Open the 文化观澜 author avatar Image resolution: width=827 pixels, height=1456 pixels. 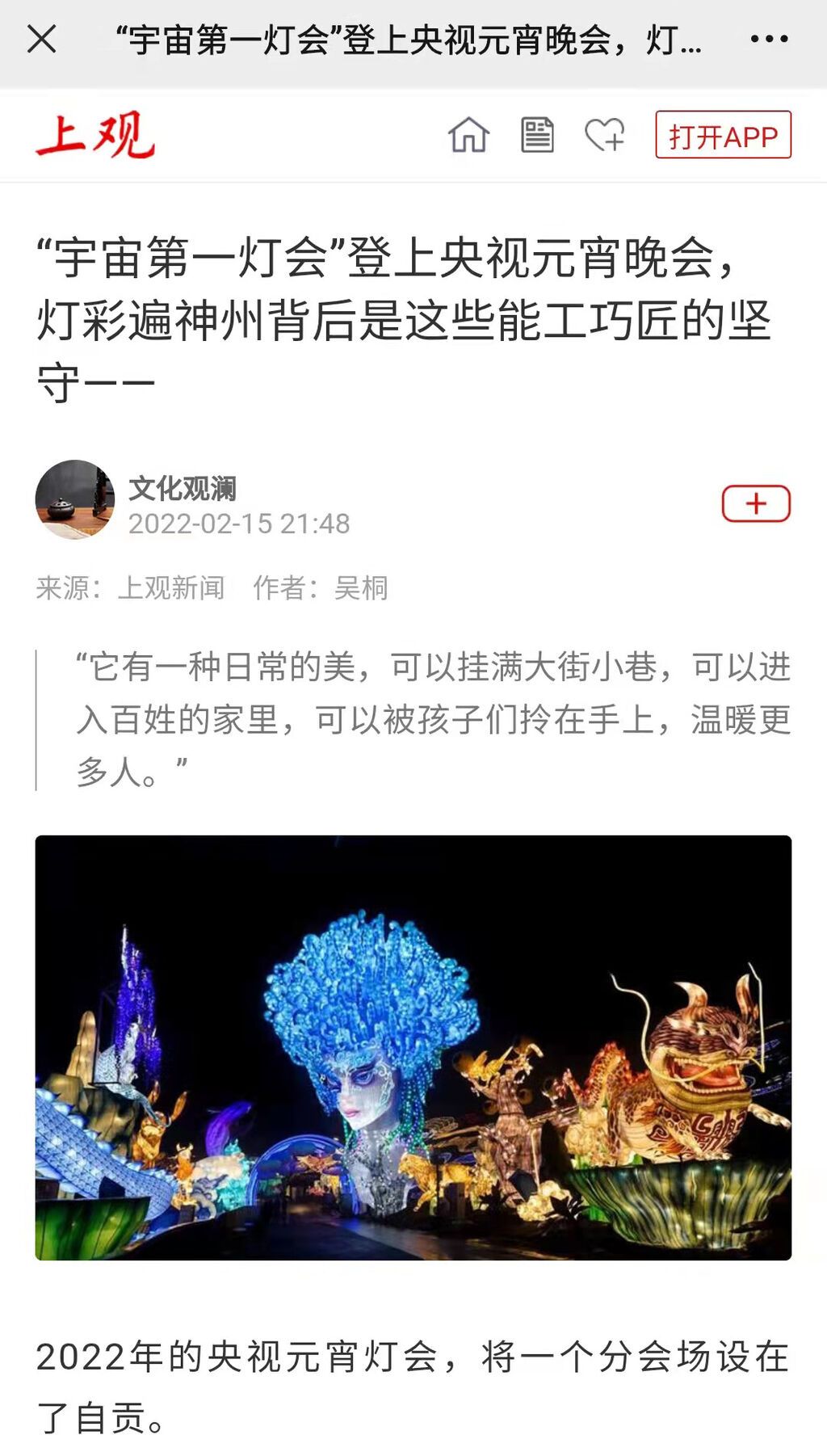75,499
